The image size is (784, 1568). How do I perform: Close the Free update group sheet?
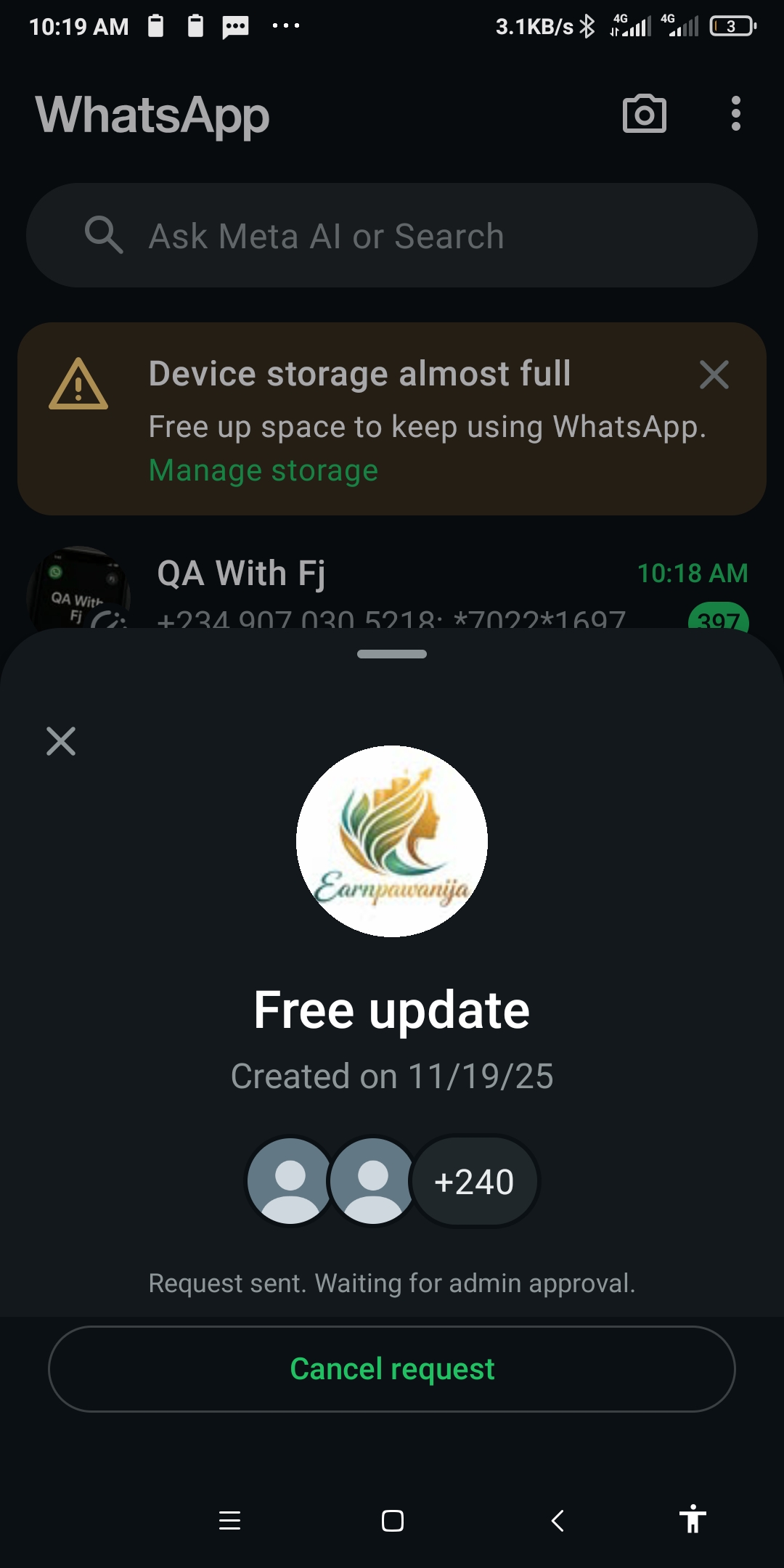point(61,741)
